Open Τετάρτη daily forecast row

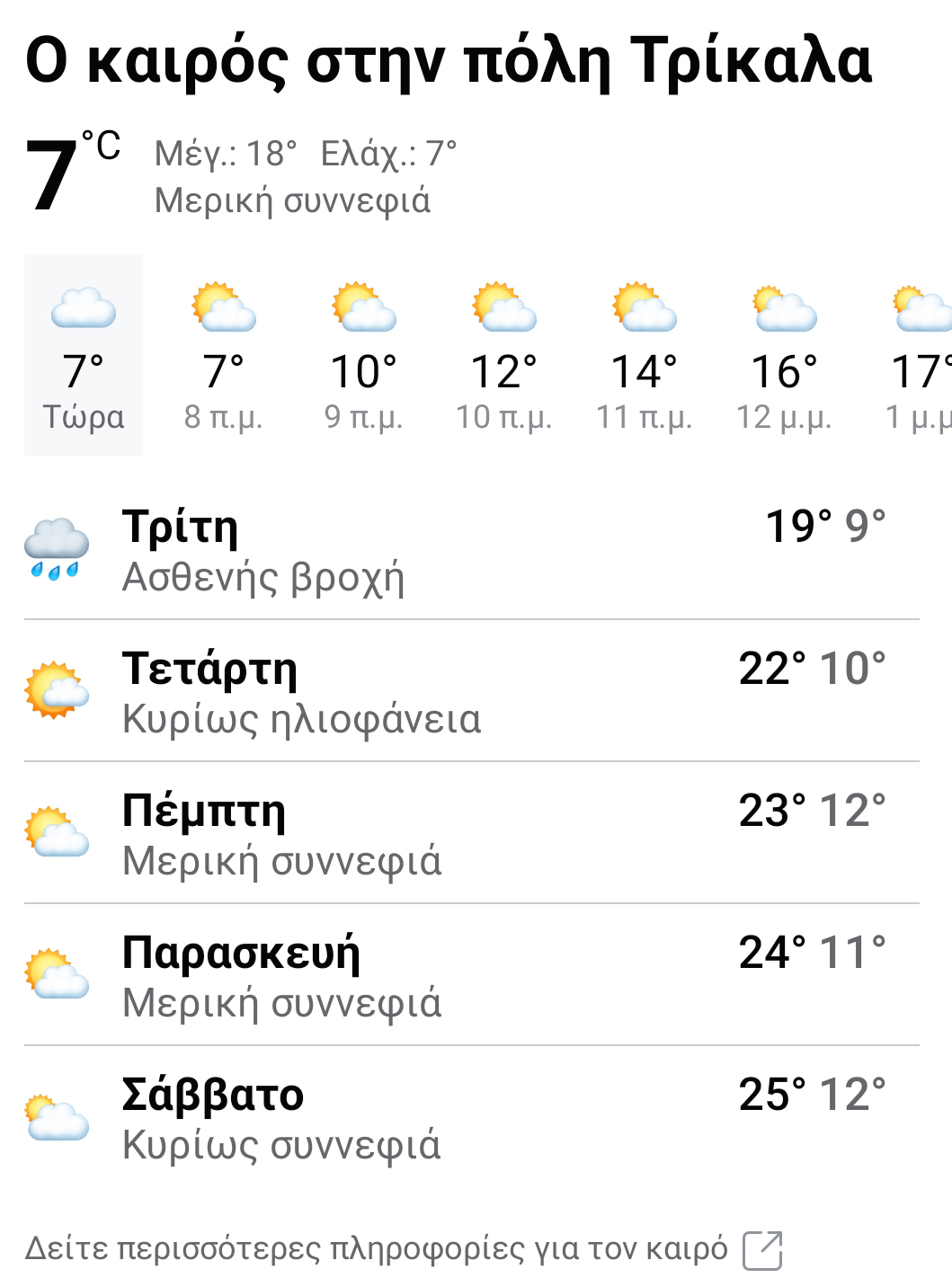[x=471, y=692]
